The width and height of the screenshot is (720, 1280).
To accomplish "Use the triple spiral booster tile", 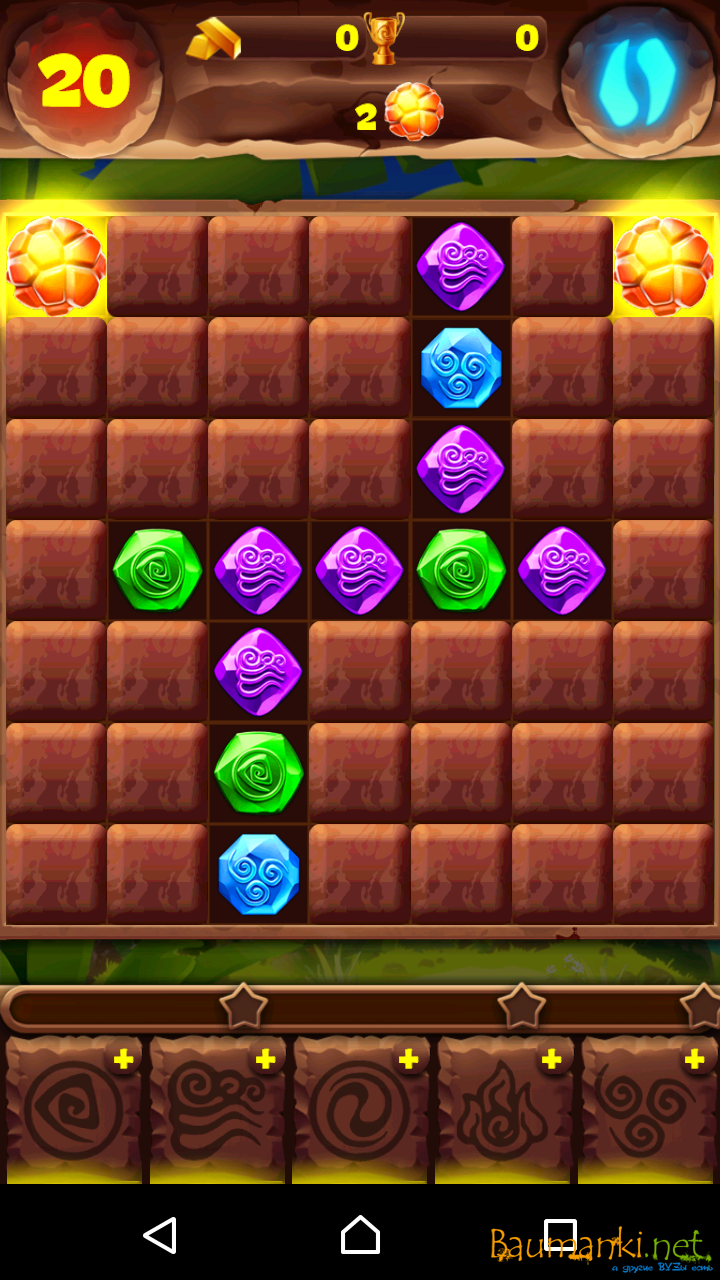I will pyautogui.click(x=647, y=1112).
